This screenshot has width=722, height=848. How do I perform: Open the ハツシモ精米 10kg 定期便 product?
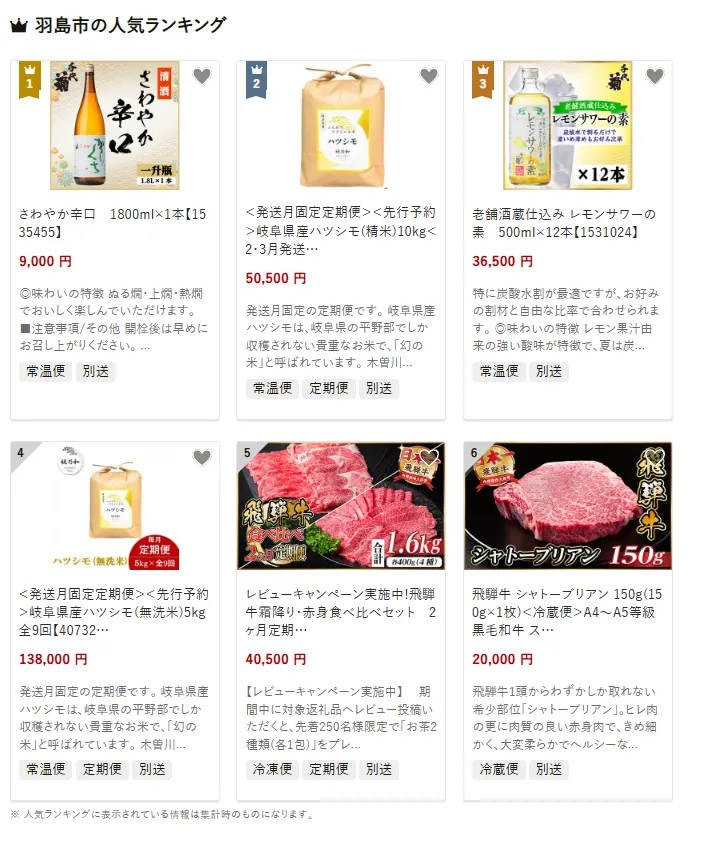pyautogui.click(x=341, y=231)
